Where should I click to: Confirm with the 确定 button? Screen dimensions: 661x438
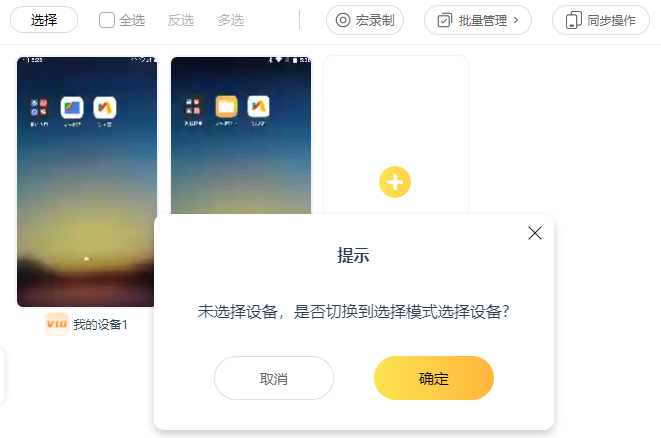pyautogui.click(x=433, y=378)
